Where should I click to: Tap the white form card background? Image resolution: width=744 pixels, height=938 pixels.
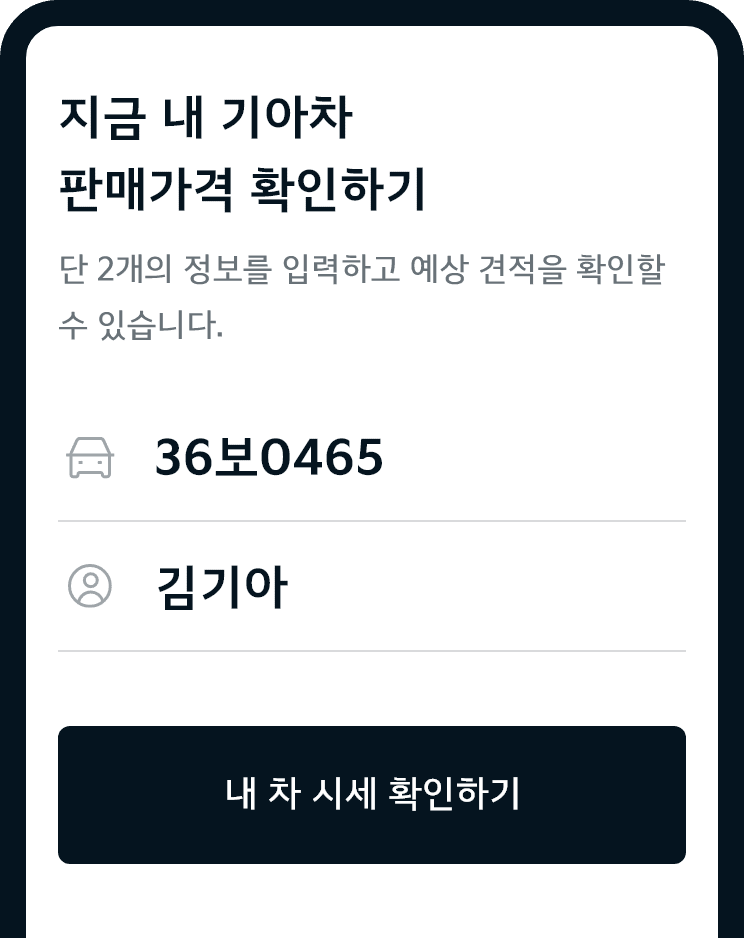[372, 690]
